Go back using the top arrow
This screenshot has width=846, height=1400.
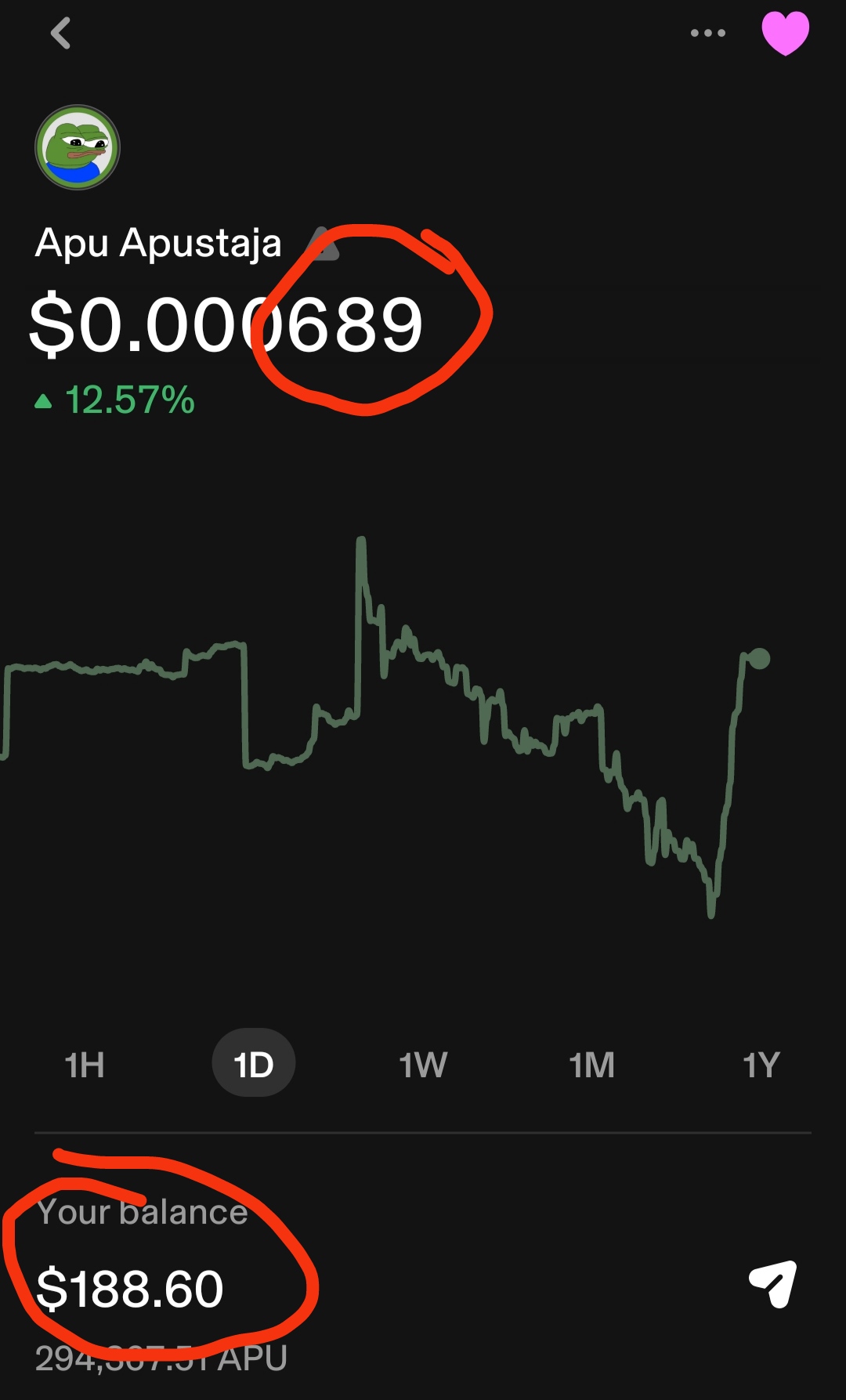[x=60, y=34]
